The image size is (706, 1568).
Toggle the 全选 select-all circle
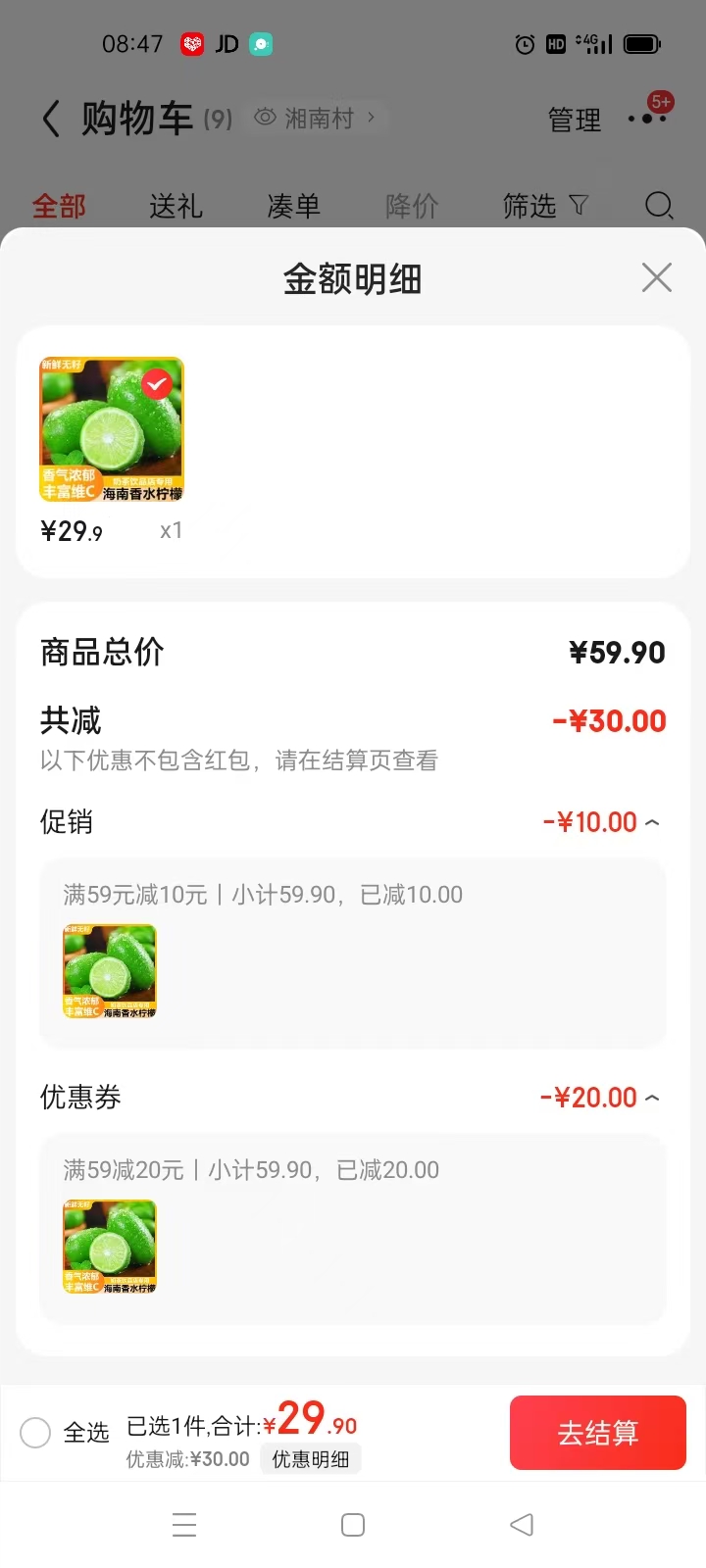(x=35, y=1433)
